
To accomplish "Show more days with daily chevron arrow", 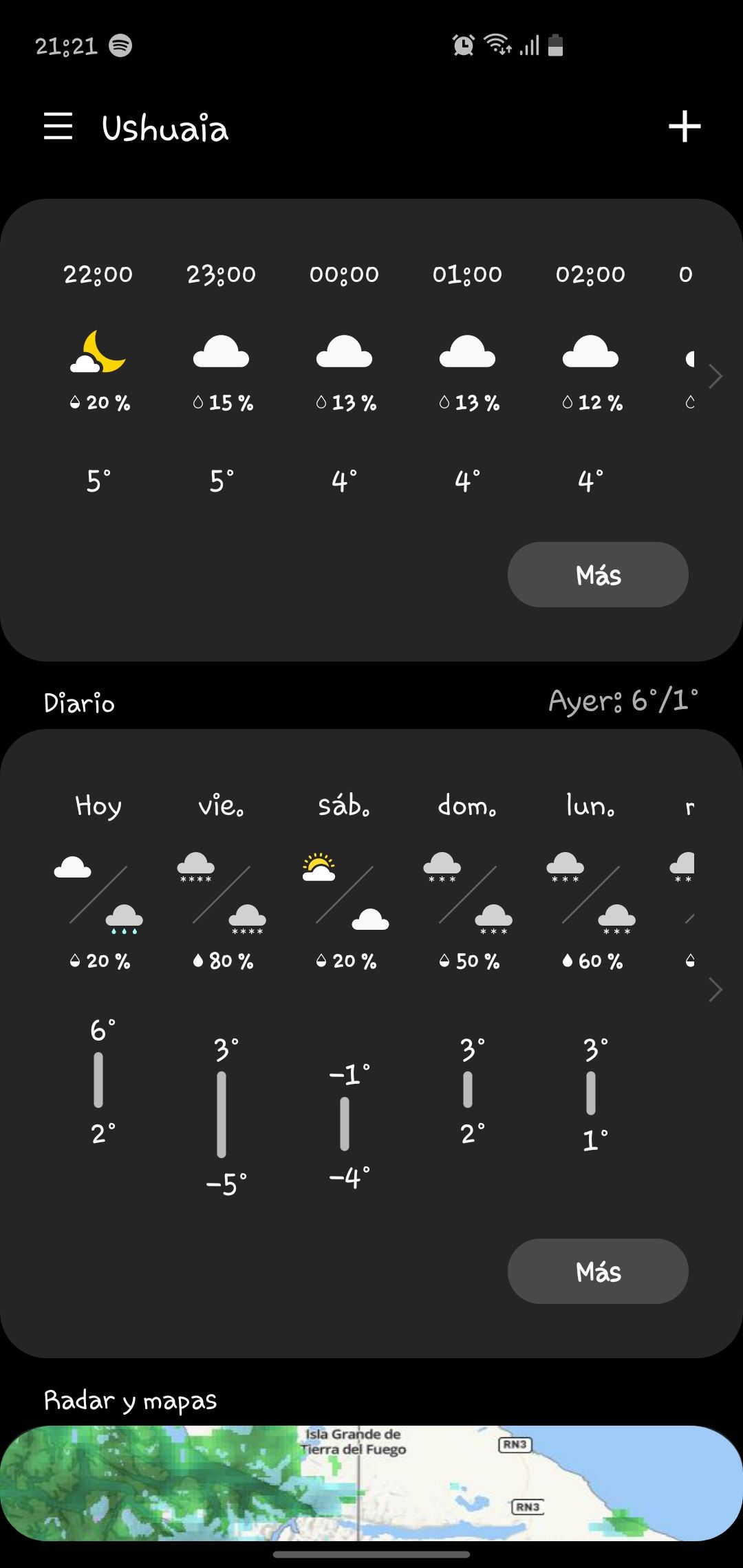I will (715, 990).
